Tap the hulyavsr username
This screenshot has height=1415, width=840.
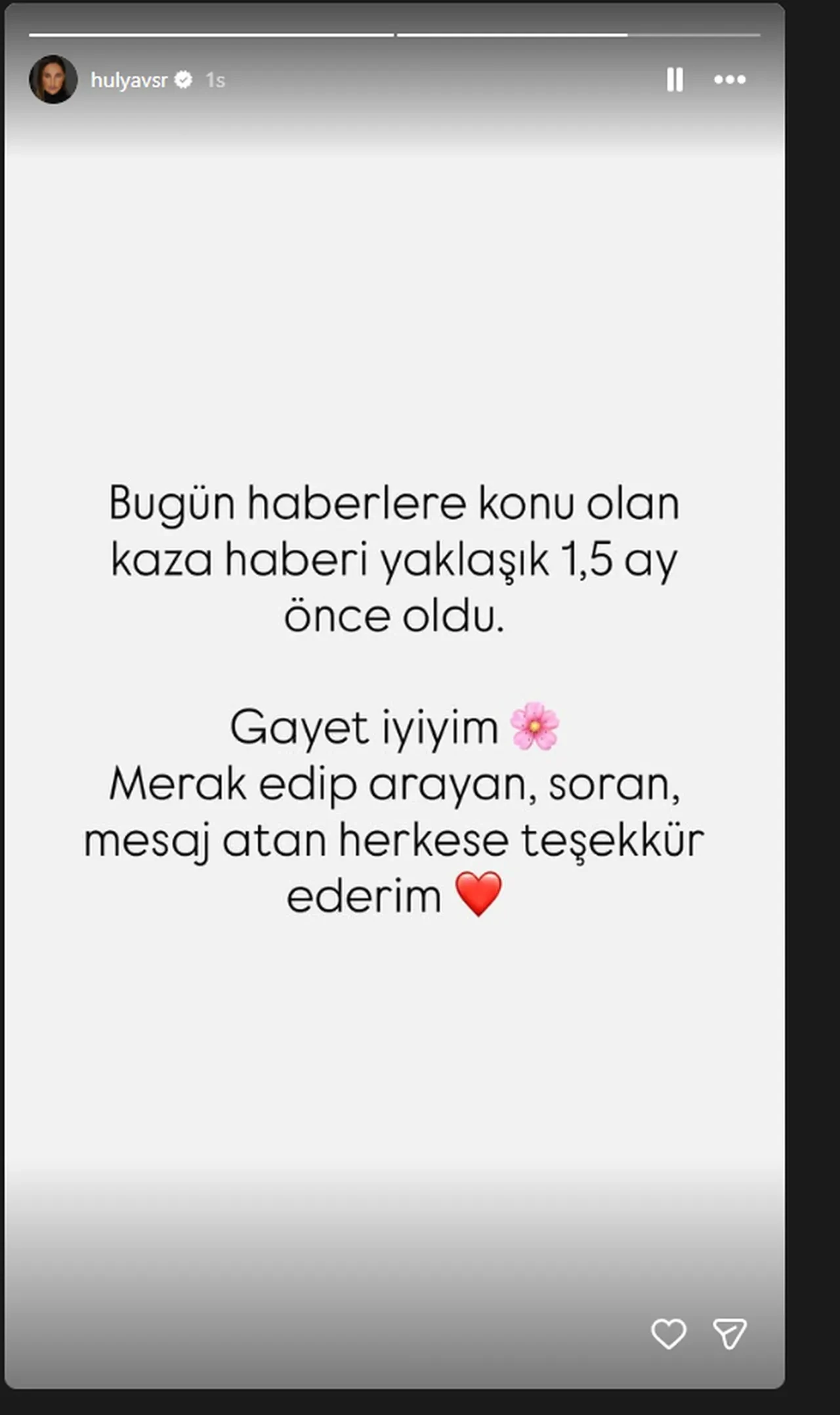[129, 80]
